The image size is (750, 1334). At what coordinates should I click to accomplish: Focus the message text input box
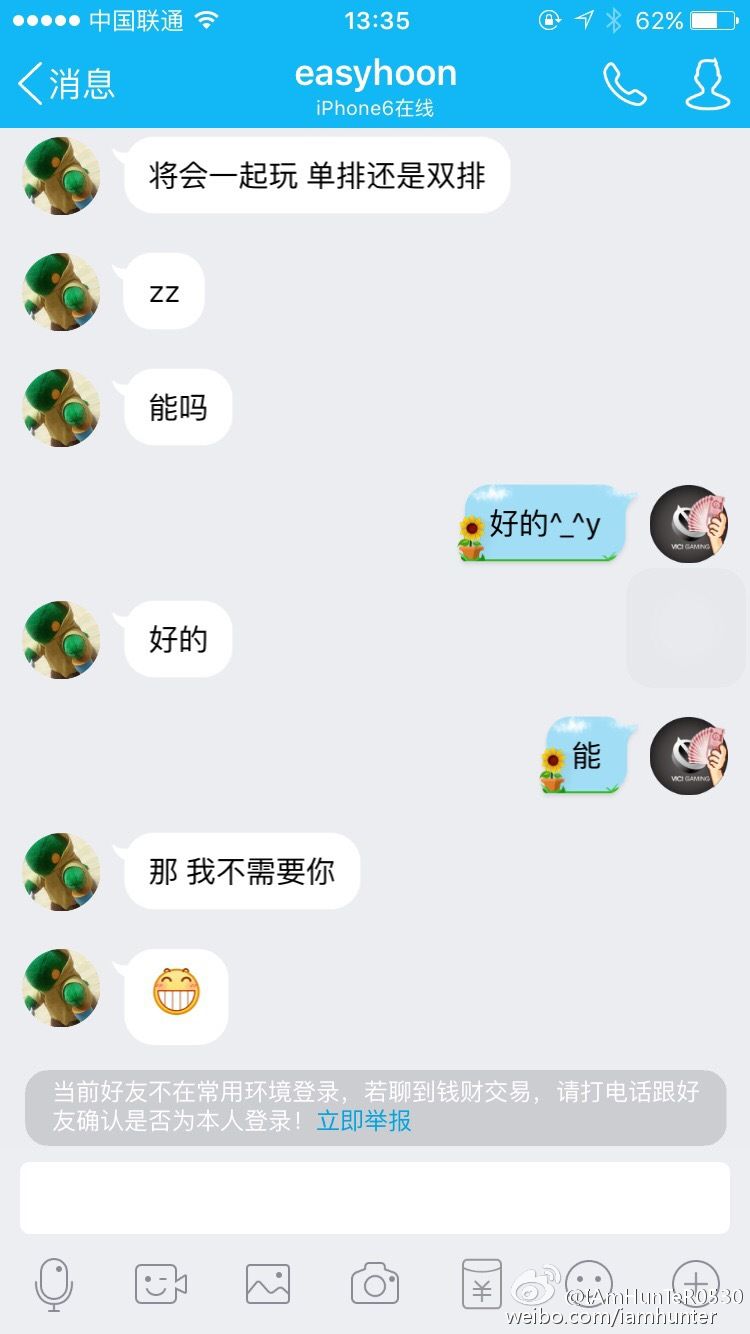[x=375, y=1197]
